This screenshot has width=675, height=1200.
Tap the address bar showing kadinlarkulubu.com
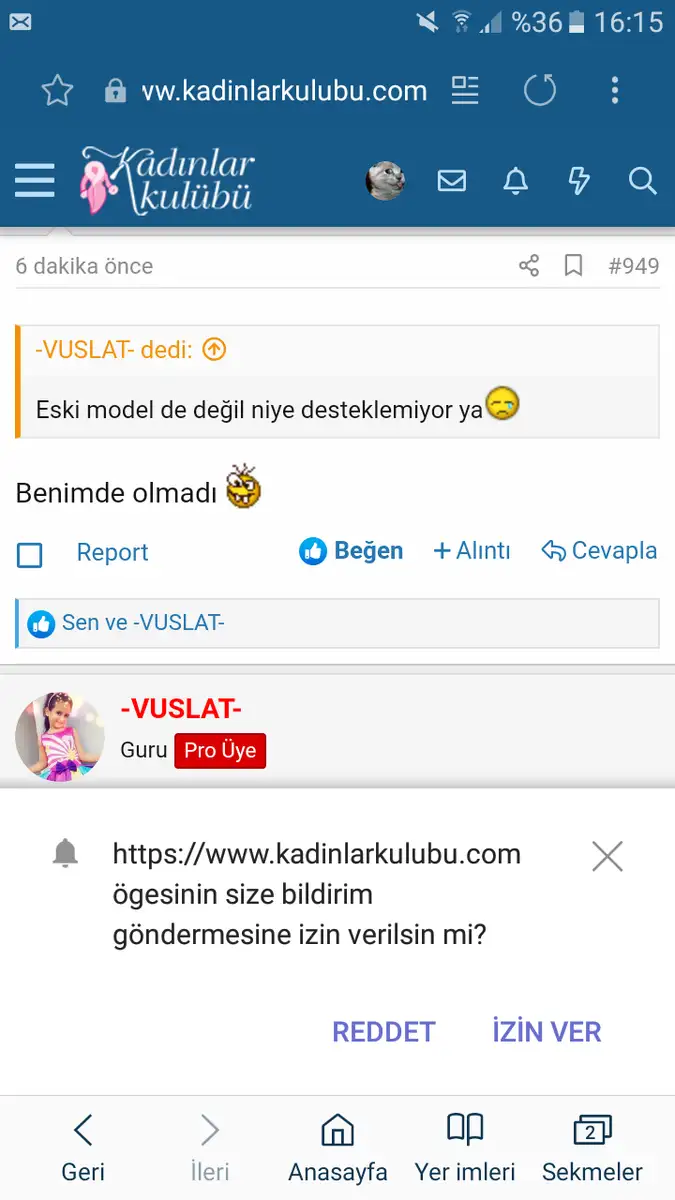[284, 91]
